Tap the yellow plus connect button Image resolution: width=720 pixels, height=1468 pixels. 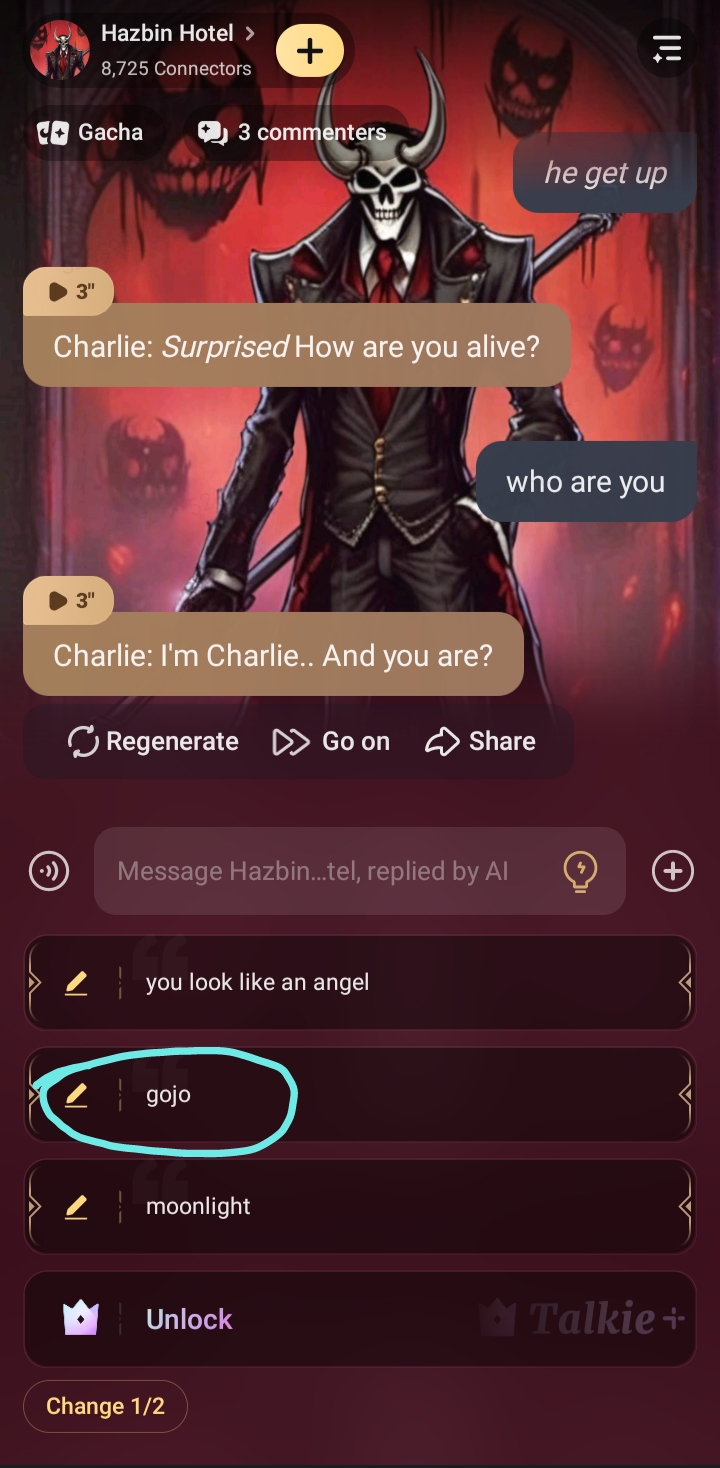click(310, 50)
